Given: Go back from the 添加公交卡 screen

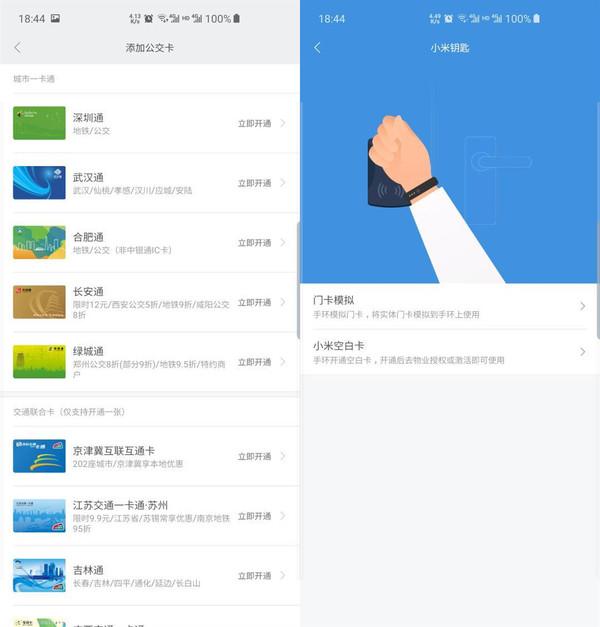Looking at the screenshot, I should pos(17,48).
